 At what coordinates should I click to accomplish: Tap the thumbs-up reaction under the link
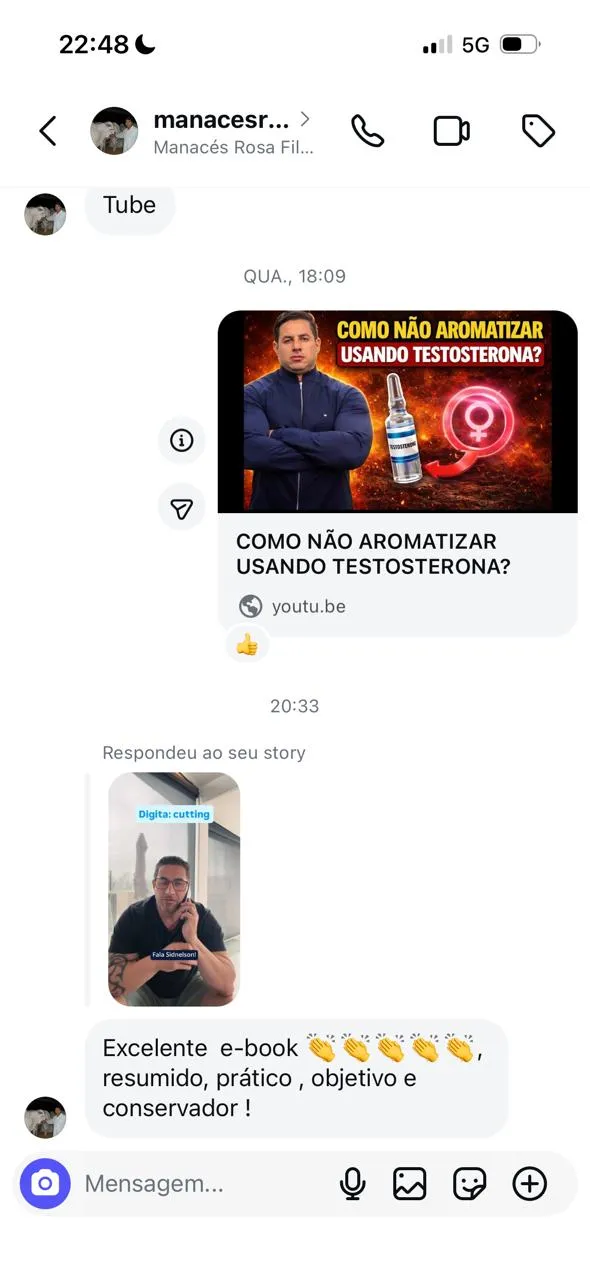[x=247, y=645]
